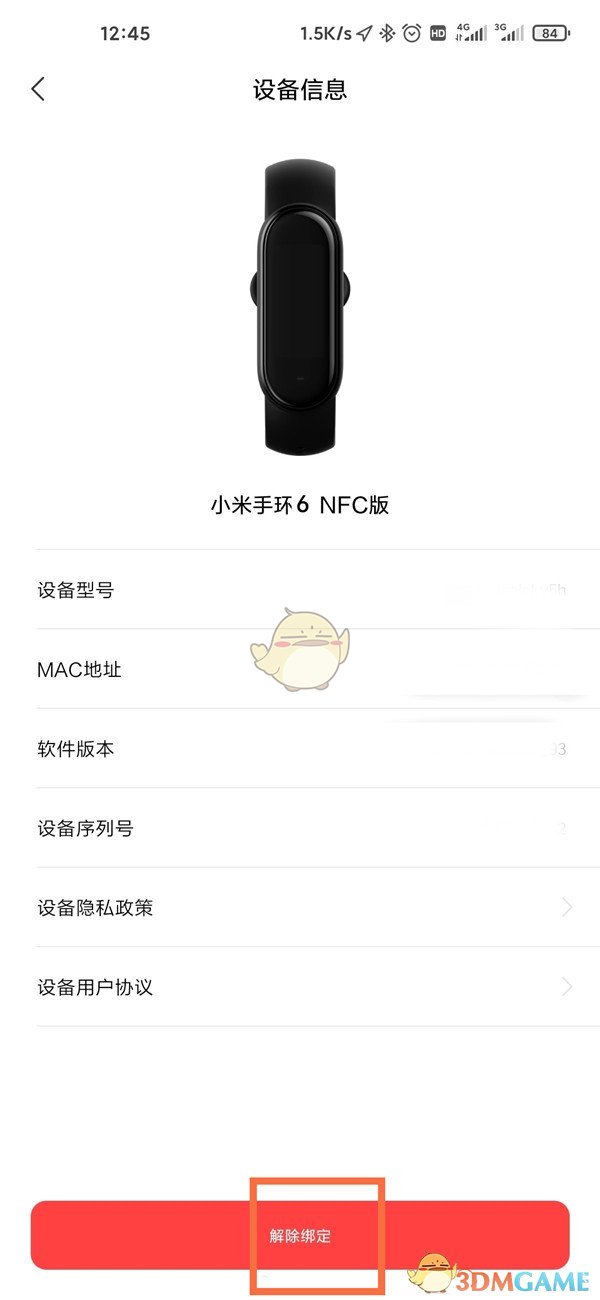Tap the red 解除绑定 button
Screen dimensions: 600x1300
[300, 1236]
